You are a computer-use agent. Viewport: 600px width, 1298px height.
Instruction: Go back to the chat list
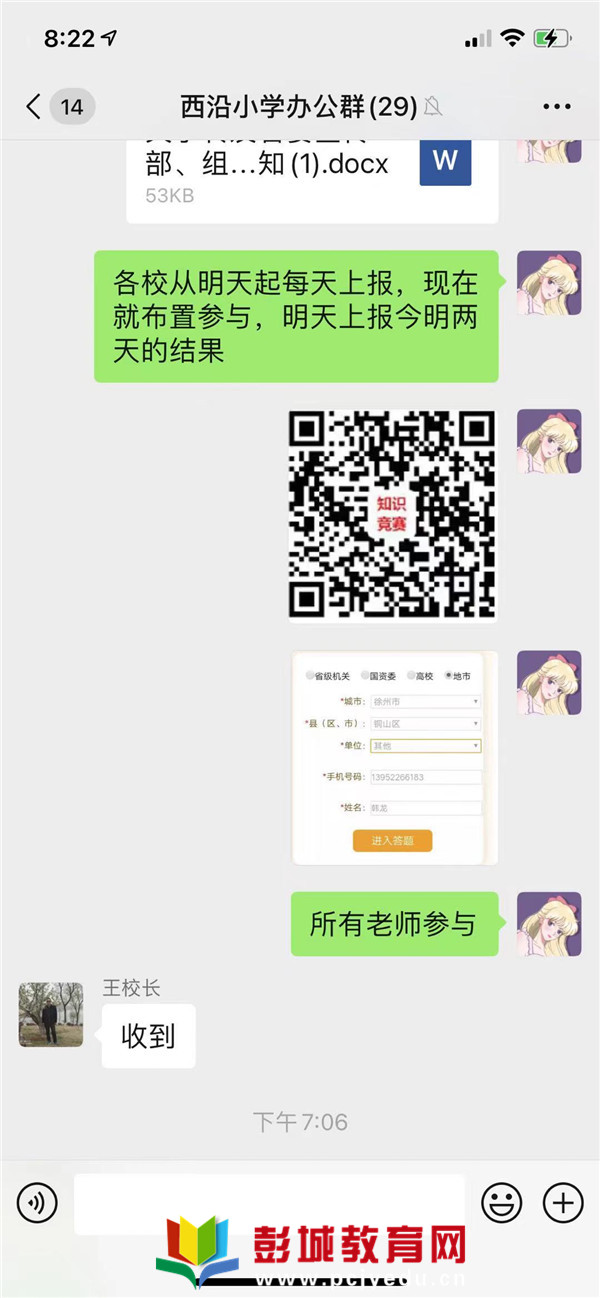35,106
